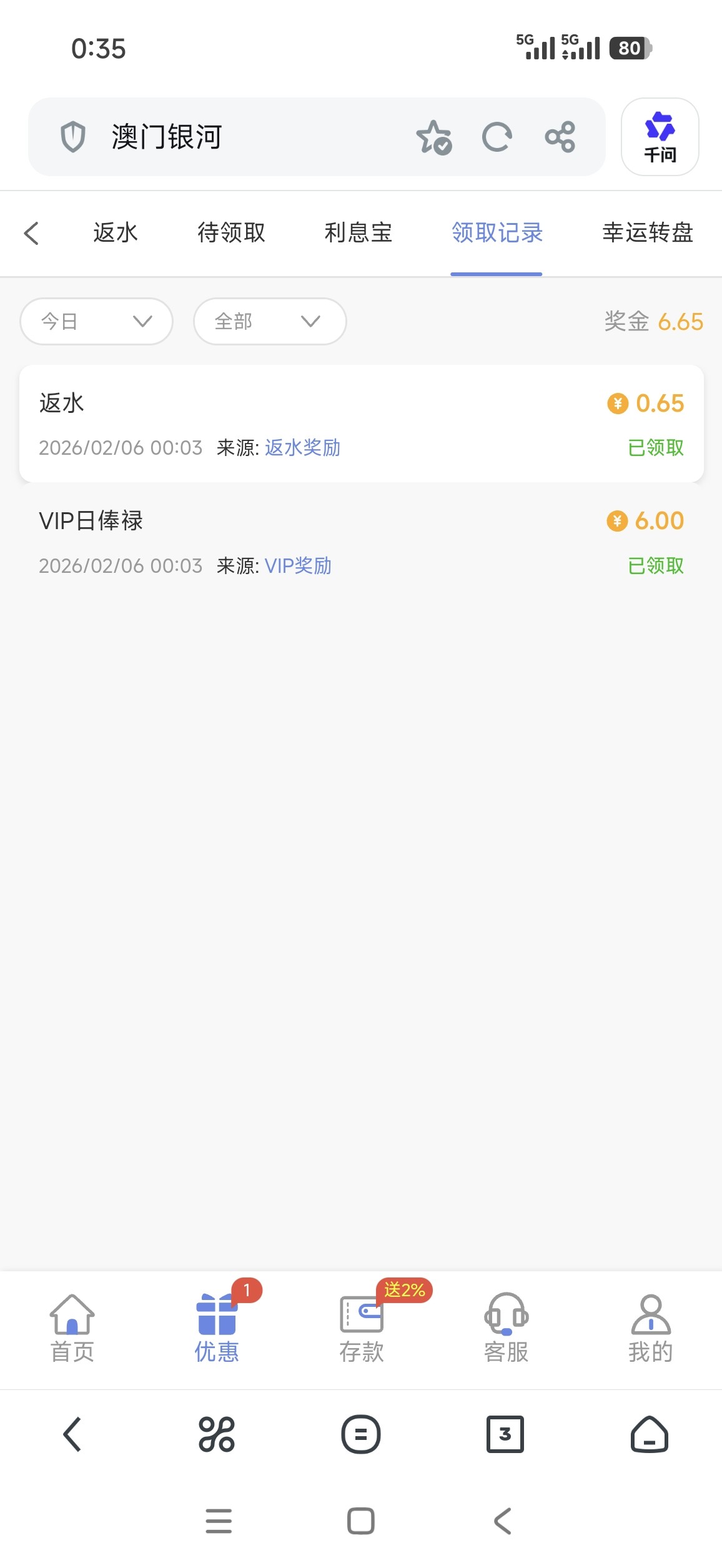Go to 首页 in bottom navigation
722x1568 pixels.
pyautogui.click(x=72, y=1327)
